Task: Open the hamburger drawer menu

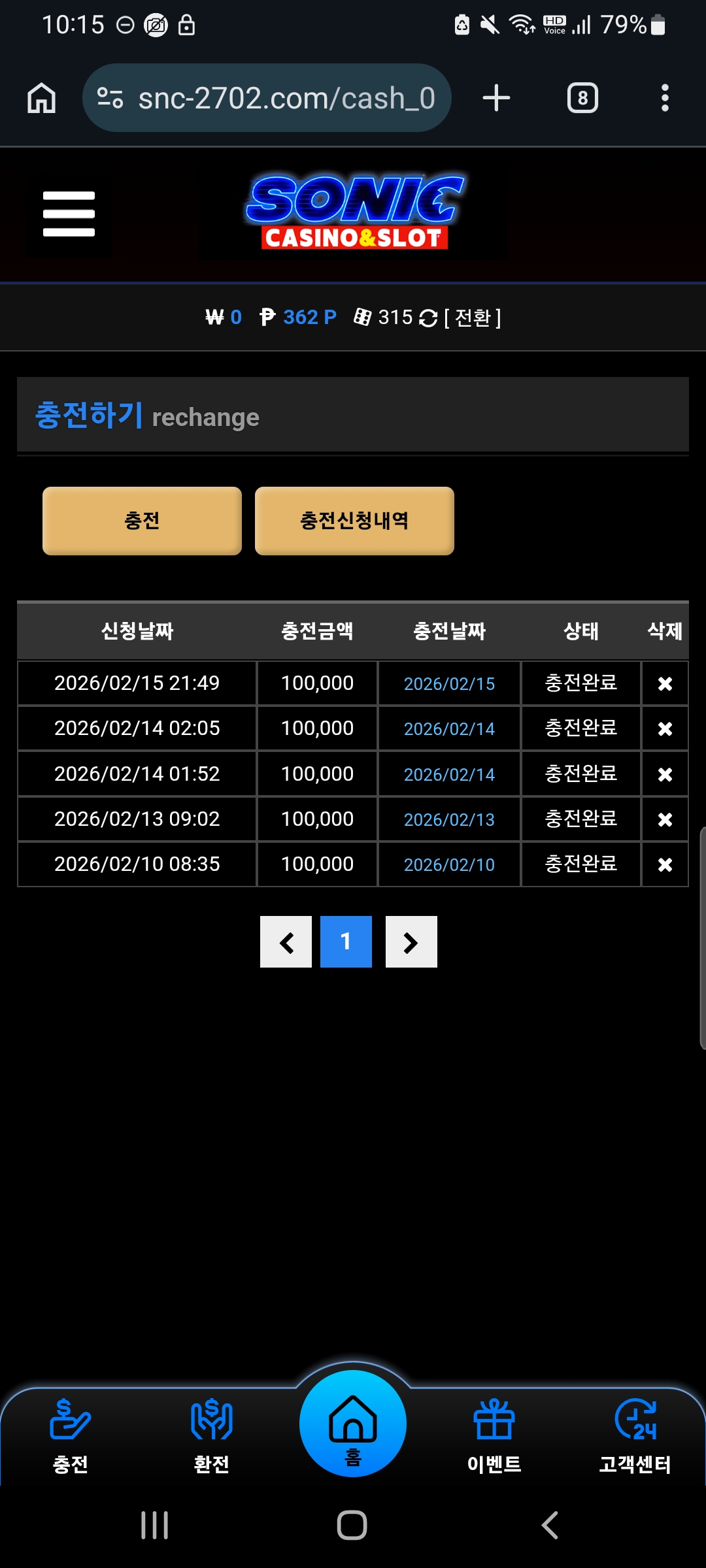Action: click(69, 214)
